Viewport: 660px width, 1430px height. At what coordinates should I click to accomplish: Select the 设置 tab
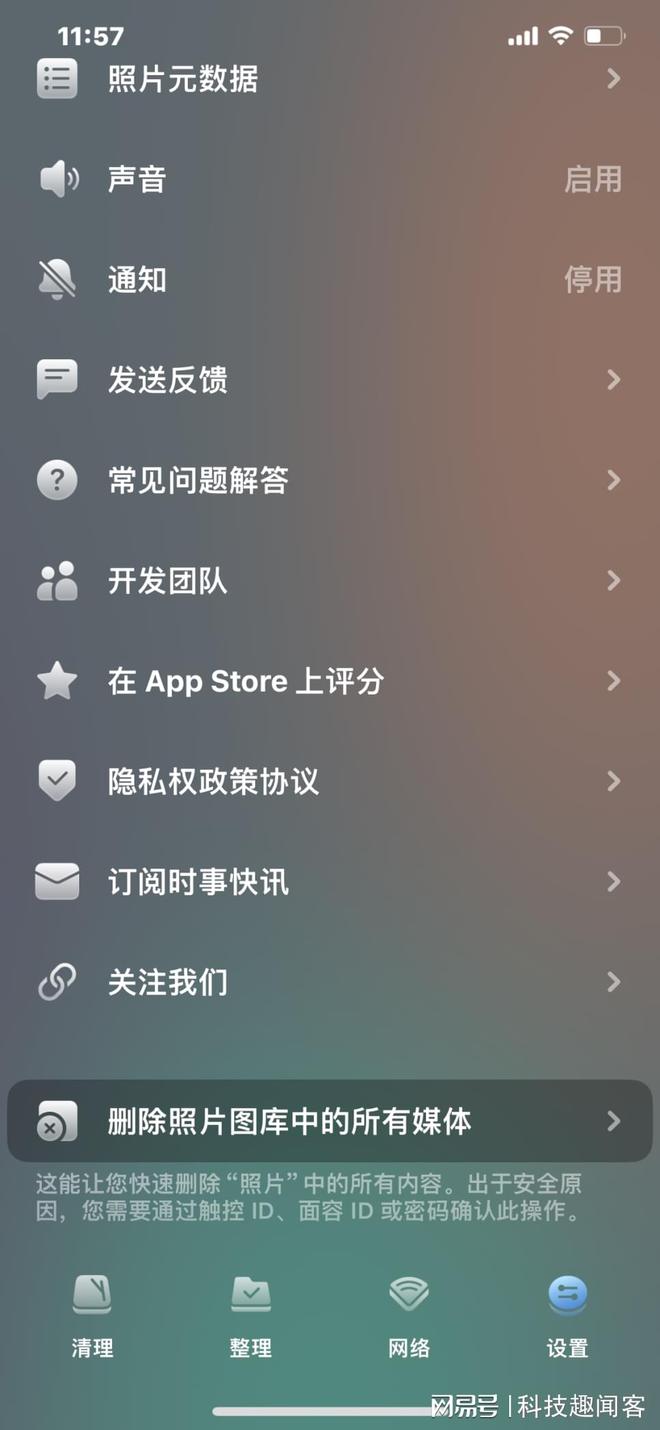pyautogui.click(x=567, y=1317)
